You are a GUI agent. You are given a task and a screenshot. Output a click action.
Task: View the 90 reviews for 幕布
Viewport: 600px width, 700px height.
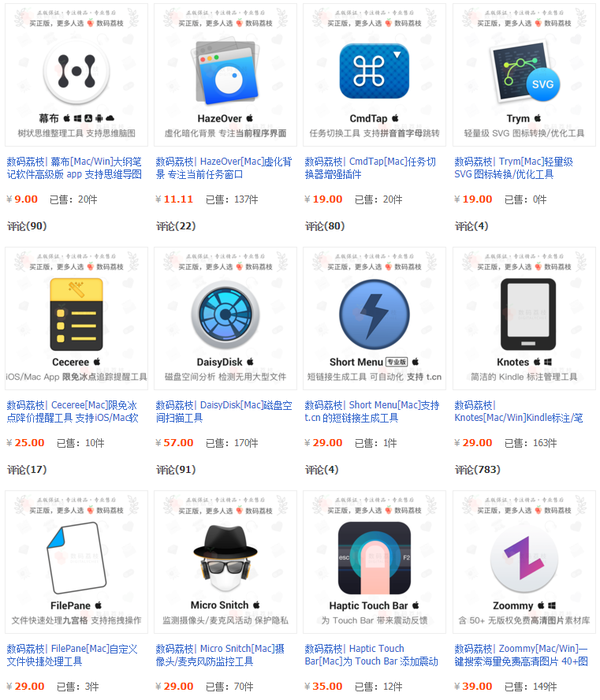point(27,226)
